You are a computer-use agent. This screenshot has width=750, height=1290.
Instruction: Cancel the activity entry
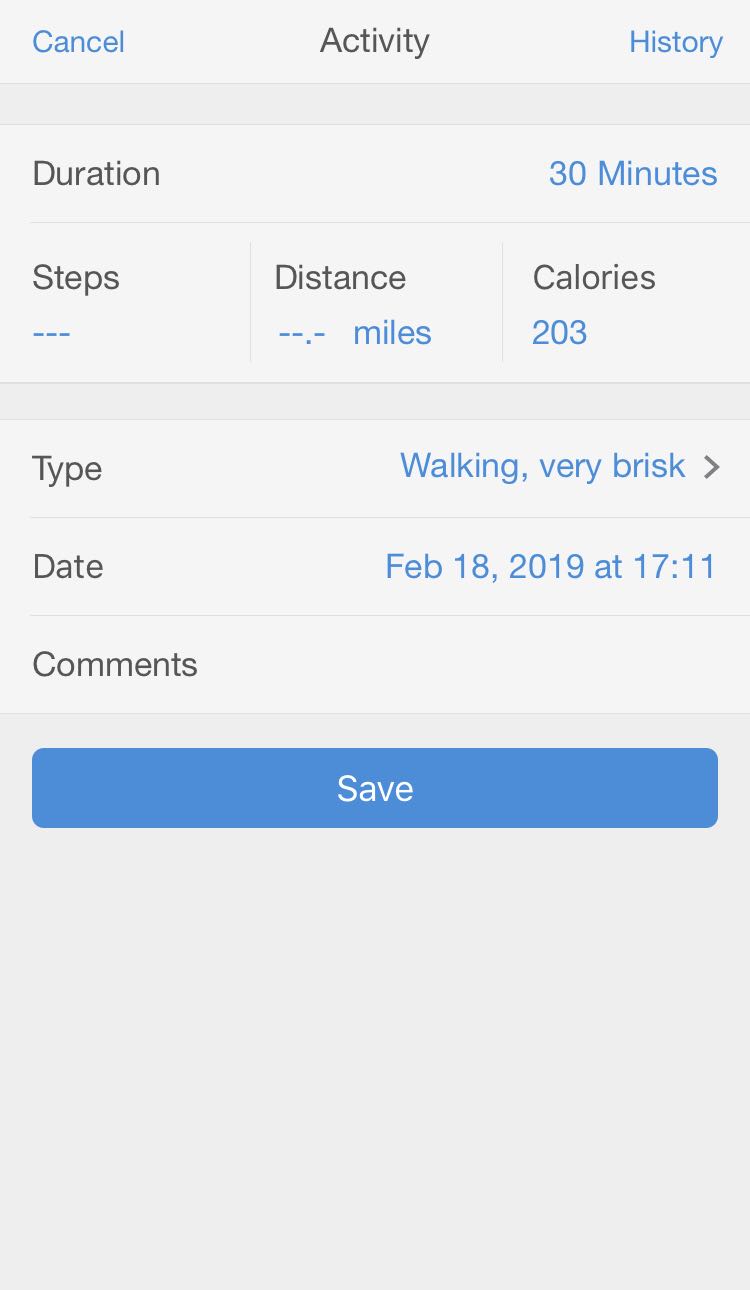point(78,42)
